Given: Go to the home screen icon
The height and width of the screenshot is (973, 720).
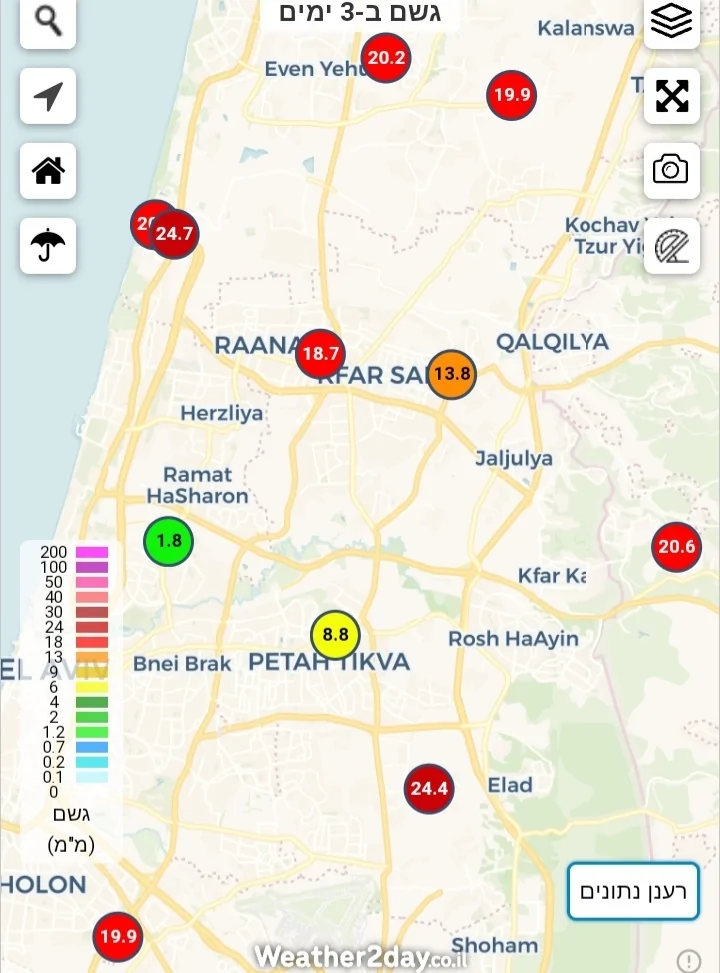Looking at the screenshot, I should click(x=48, y=171).
